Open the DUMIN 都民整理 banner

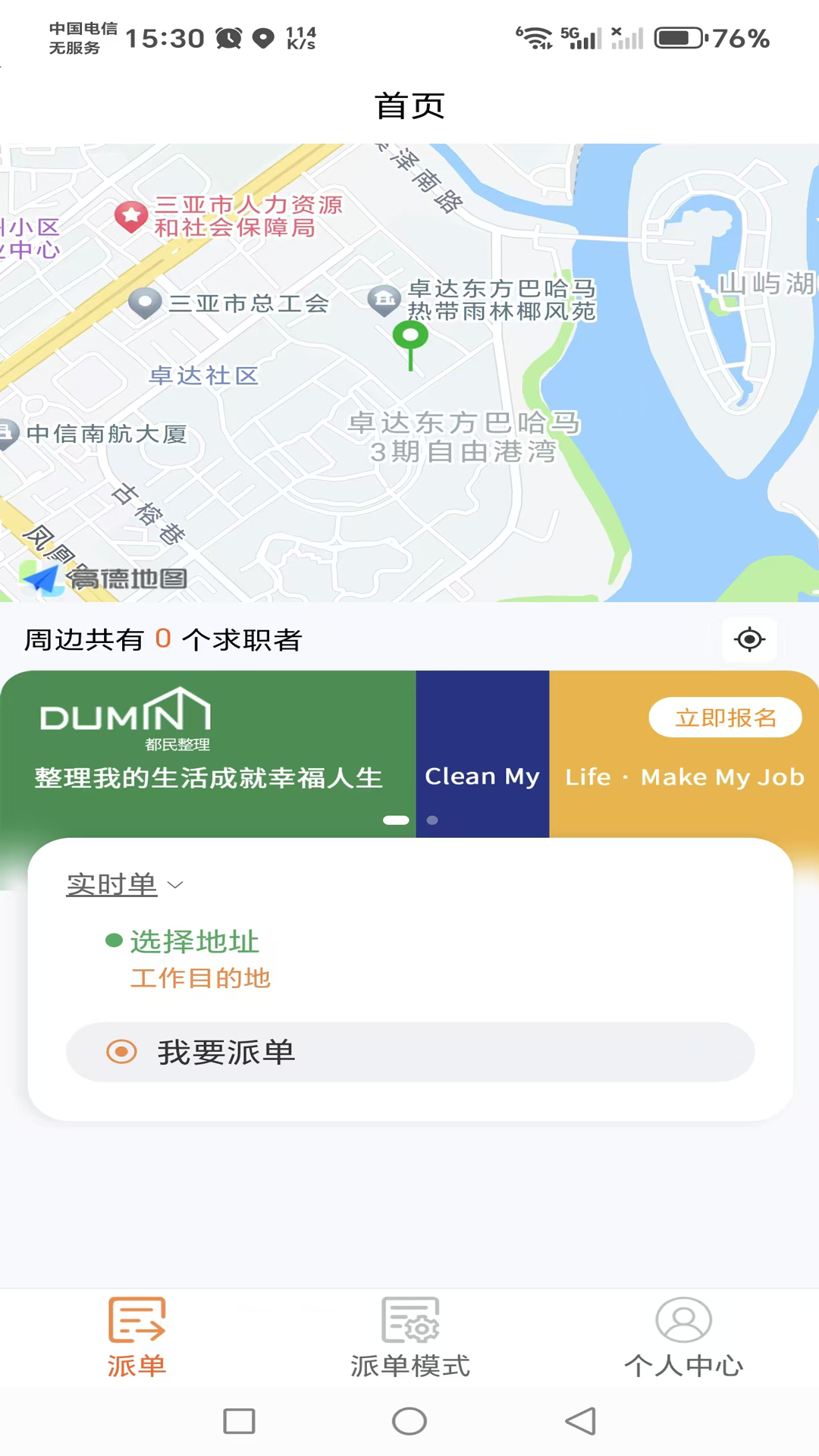(x=409, y=754)
